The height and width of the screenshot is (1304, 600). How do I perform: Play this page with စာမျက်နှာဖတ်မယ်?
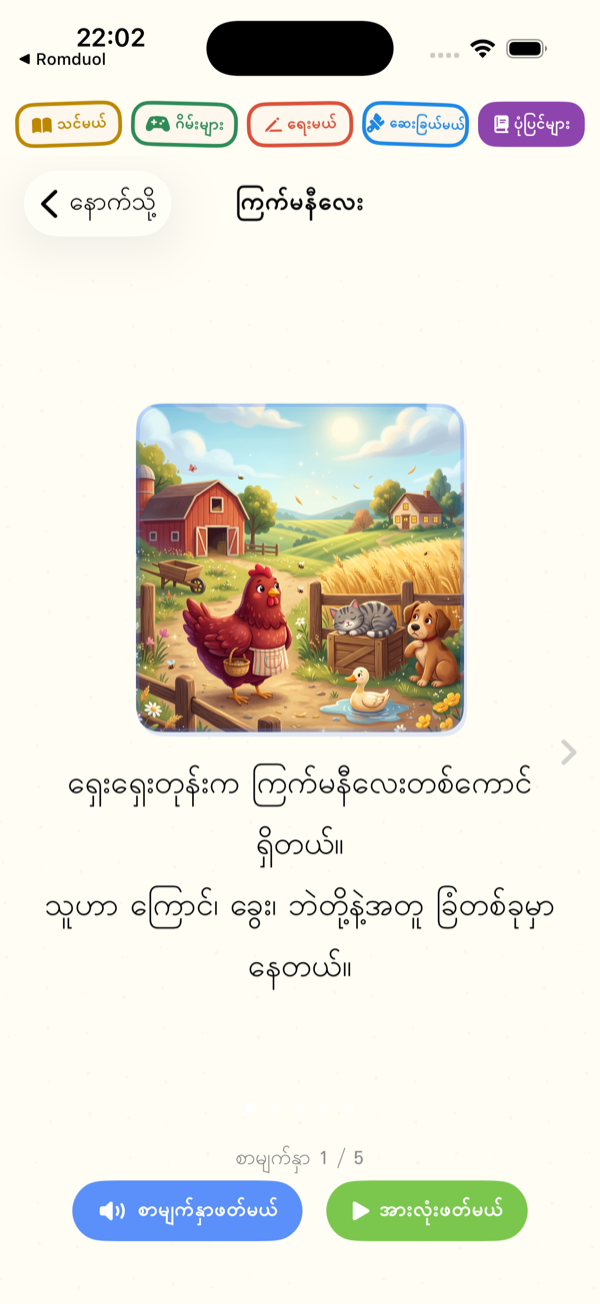187,1211
